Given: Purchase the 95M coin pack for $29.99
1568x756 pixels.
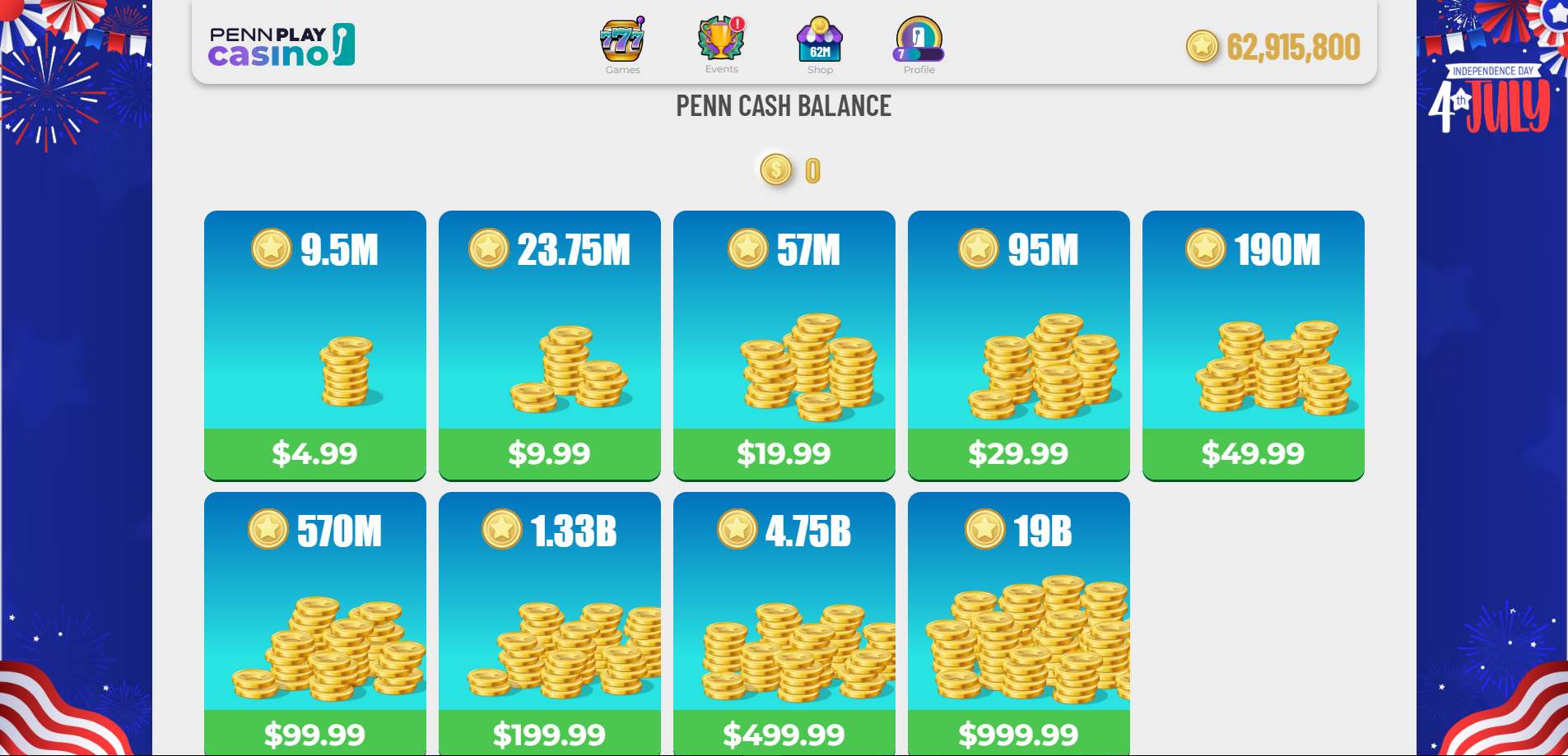Looking at the screenshot, I should (1018, 452).
